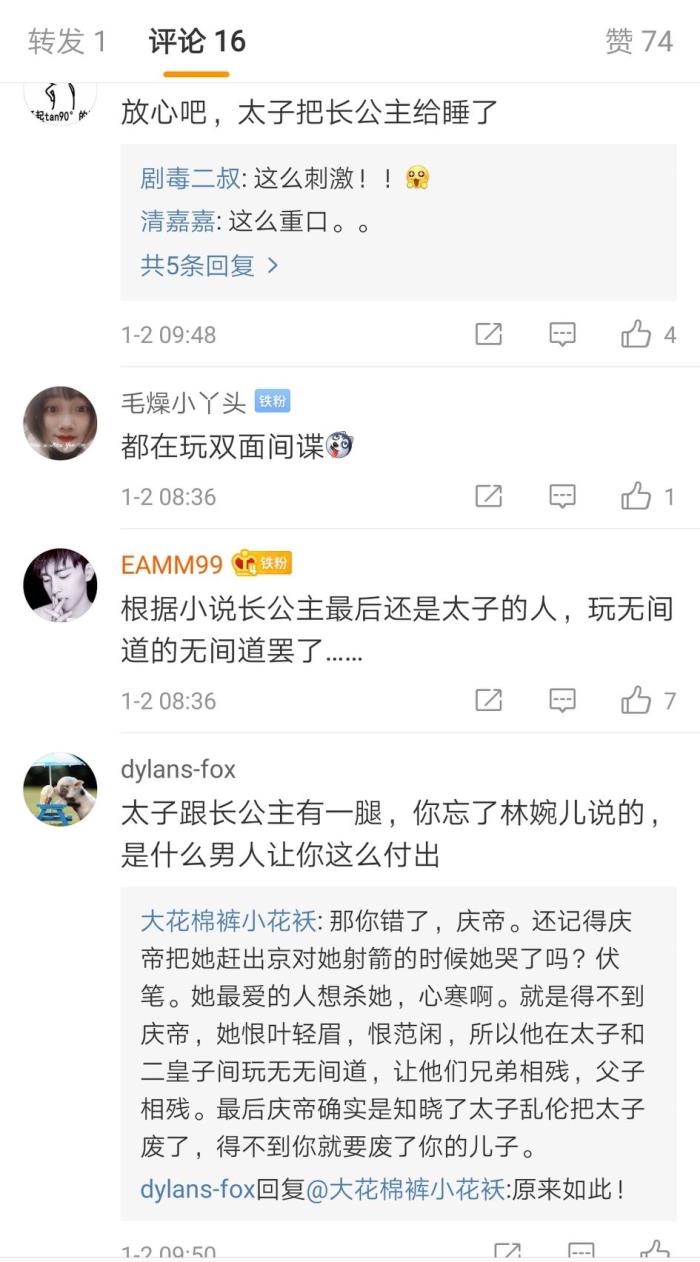The image size is (700, 1262).
Task: Repost 毛燥小丫头's comment
Action: coord(489,495)
